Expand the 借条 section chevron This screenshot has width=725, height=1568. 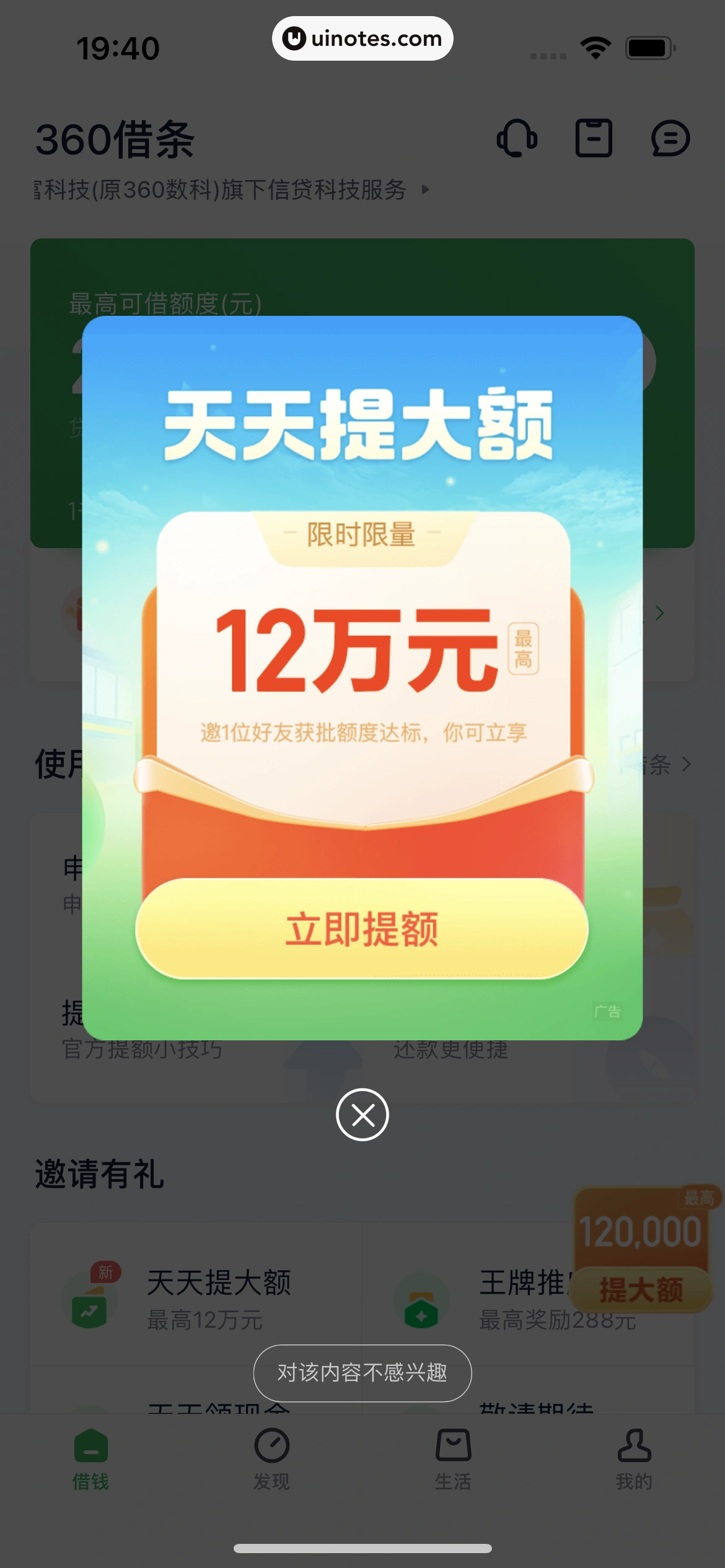click(x=687, y=765)
